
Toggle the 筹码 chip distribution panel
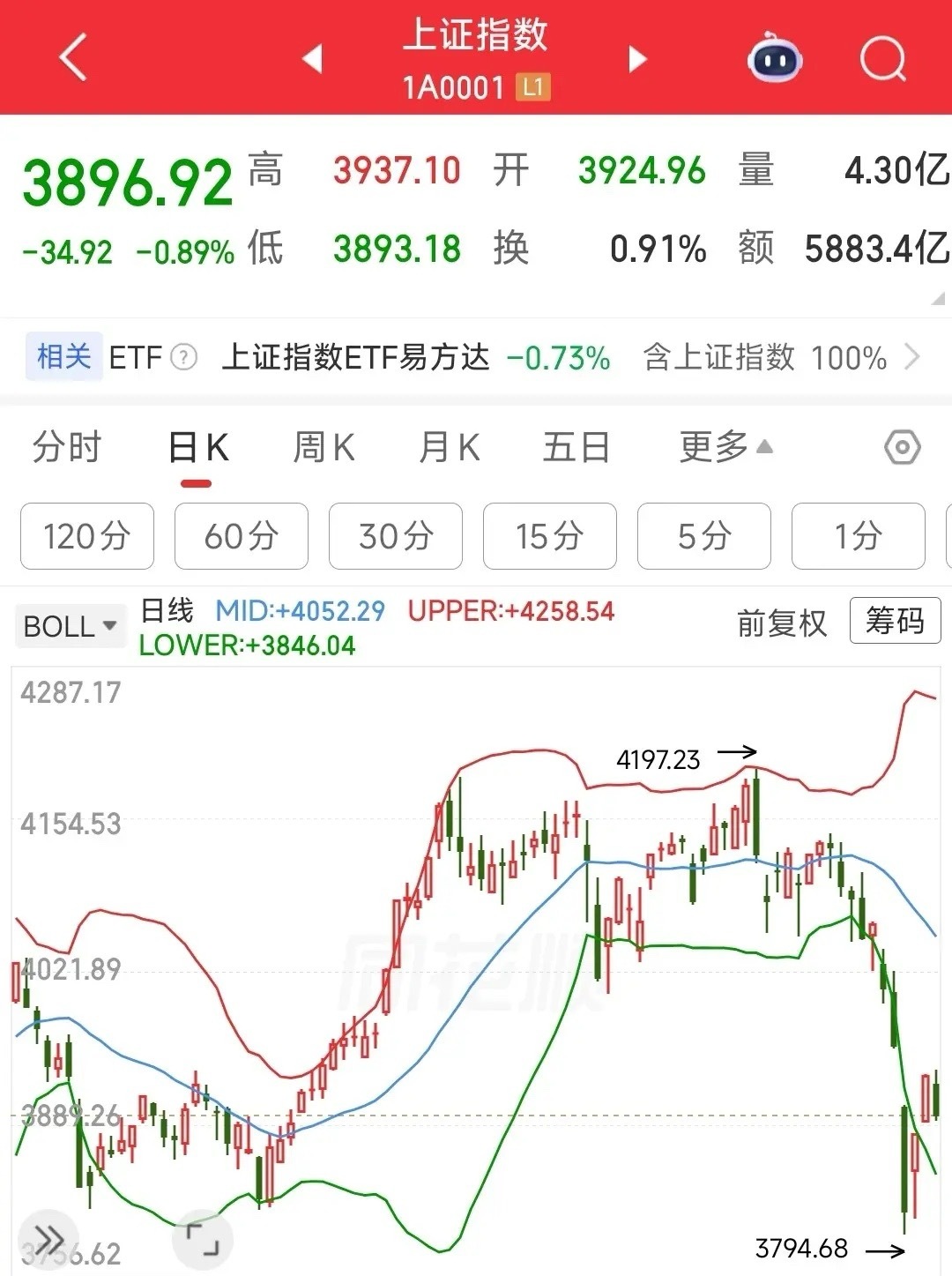click(893, 622)
